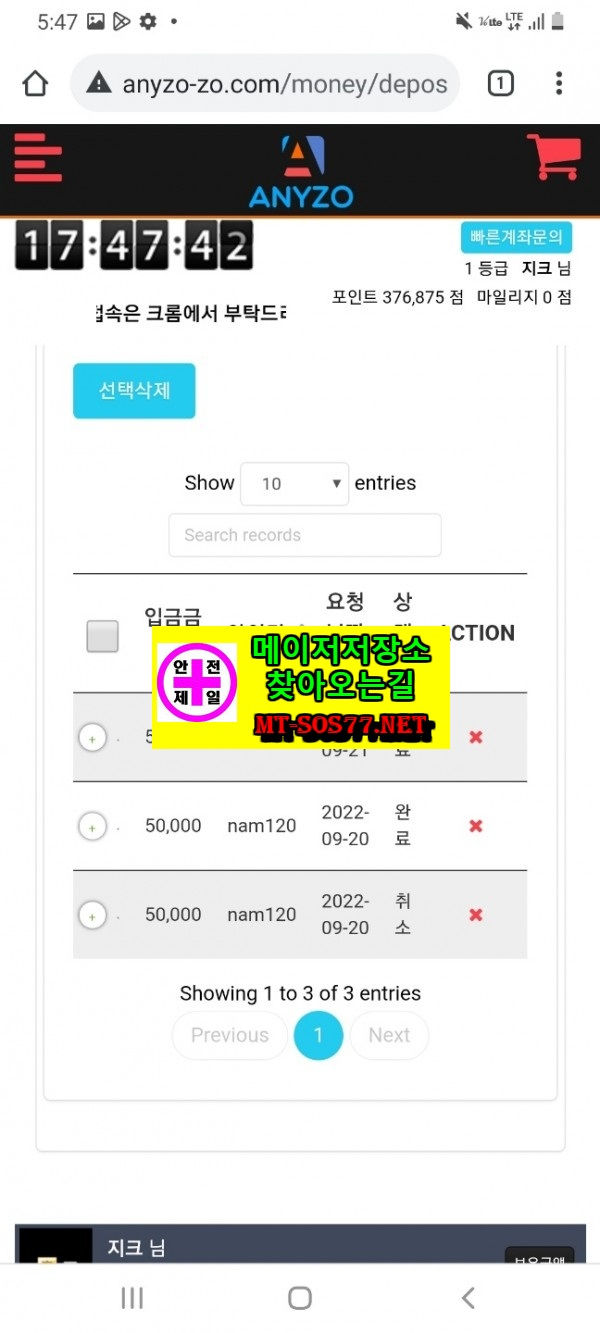Tap the 선택삭제 button

coord(134,391)
